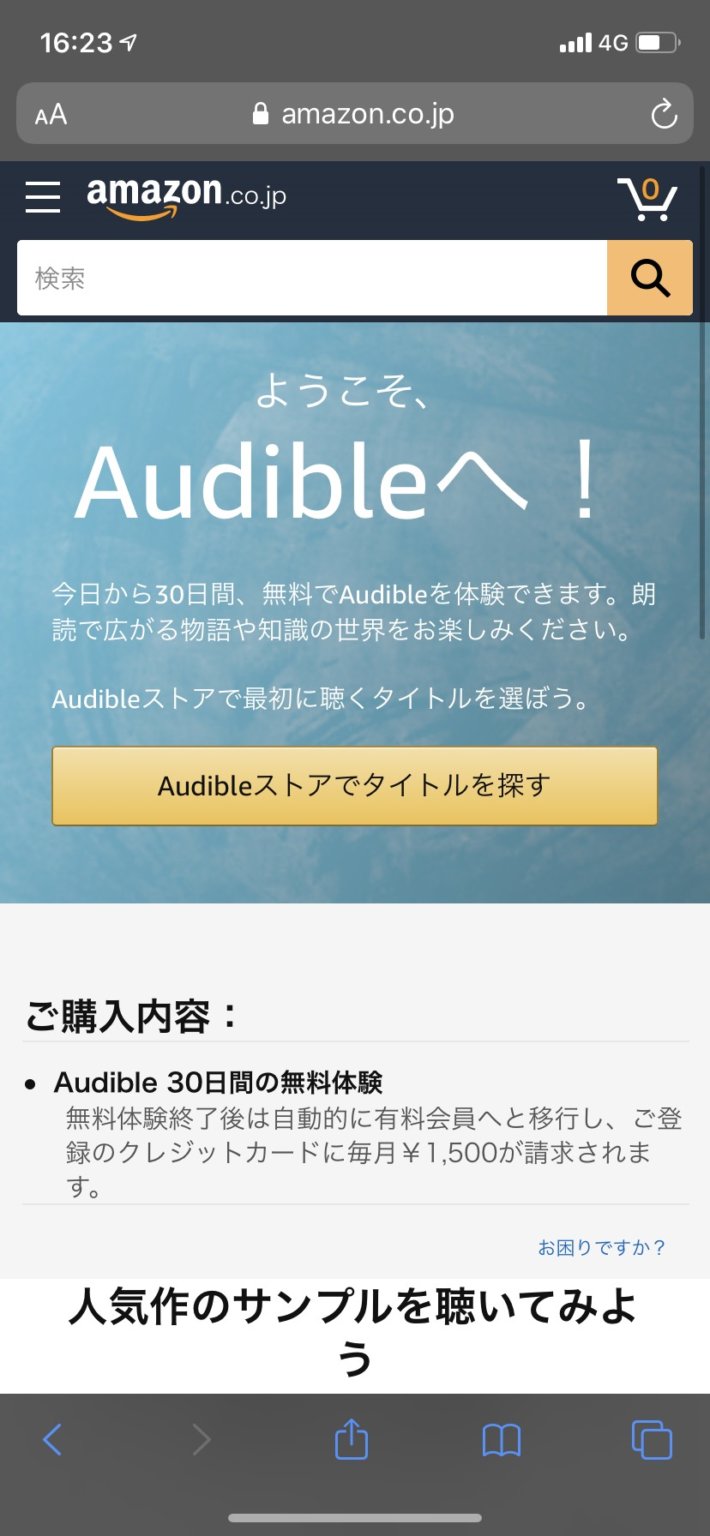
Task: Reload the page in Safari
Action: click(x=664, y=114)
